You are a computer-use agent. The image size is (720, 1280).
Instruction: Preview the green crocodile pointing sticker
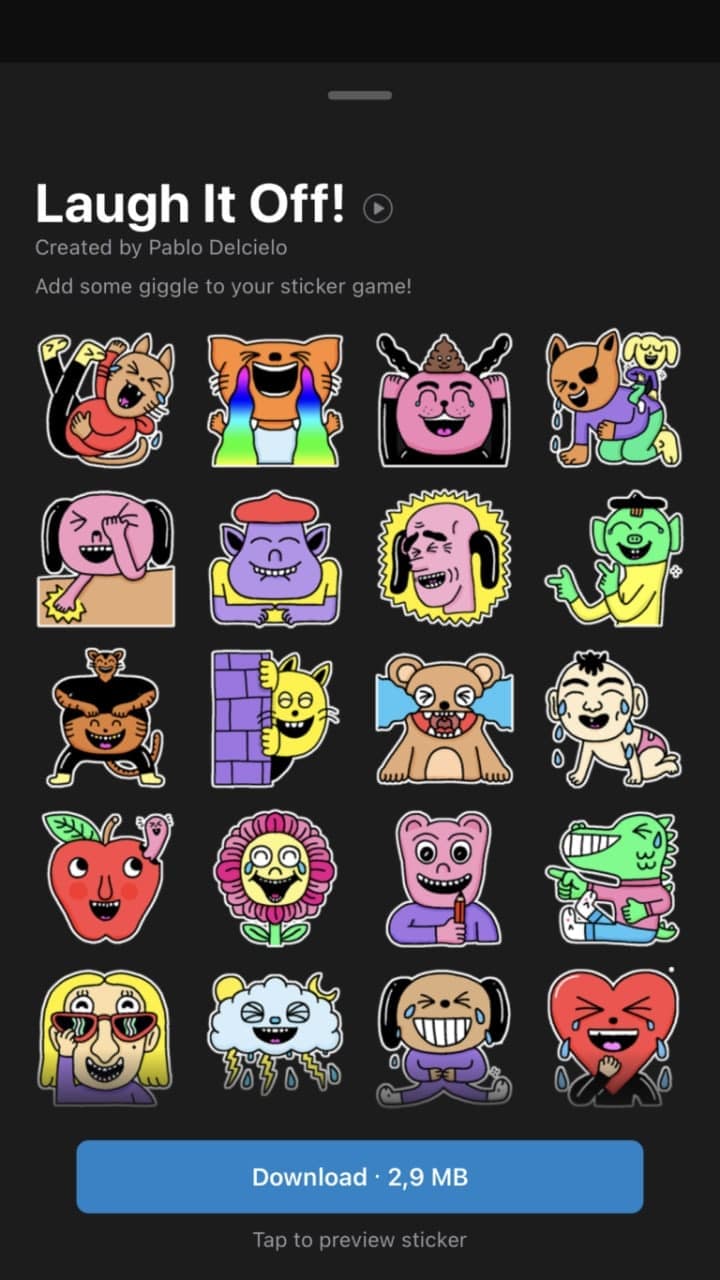pyautogui.click(x=613, y=877)
